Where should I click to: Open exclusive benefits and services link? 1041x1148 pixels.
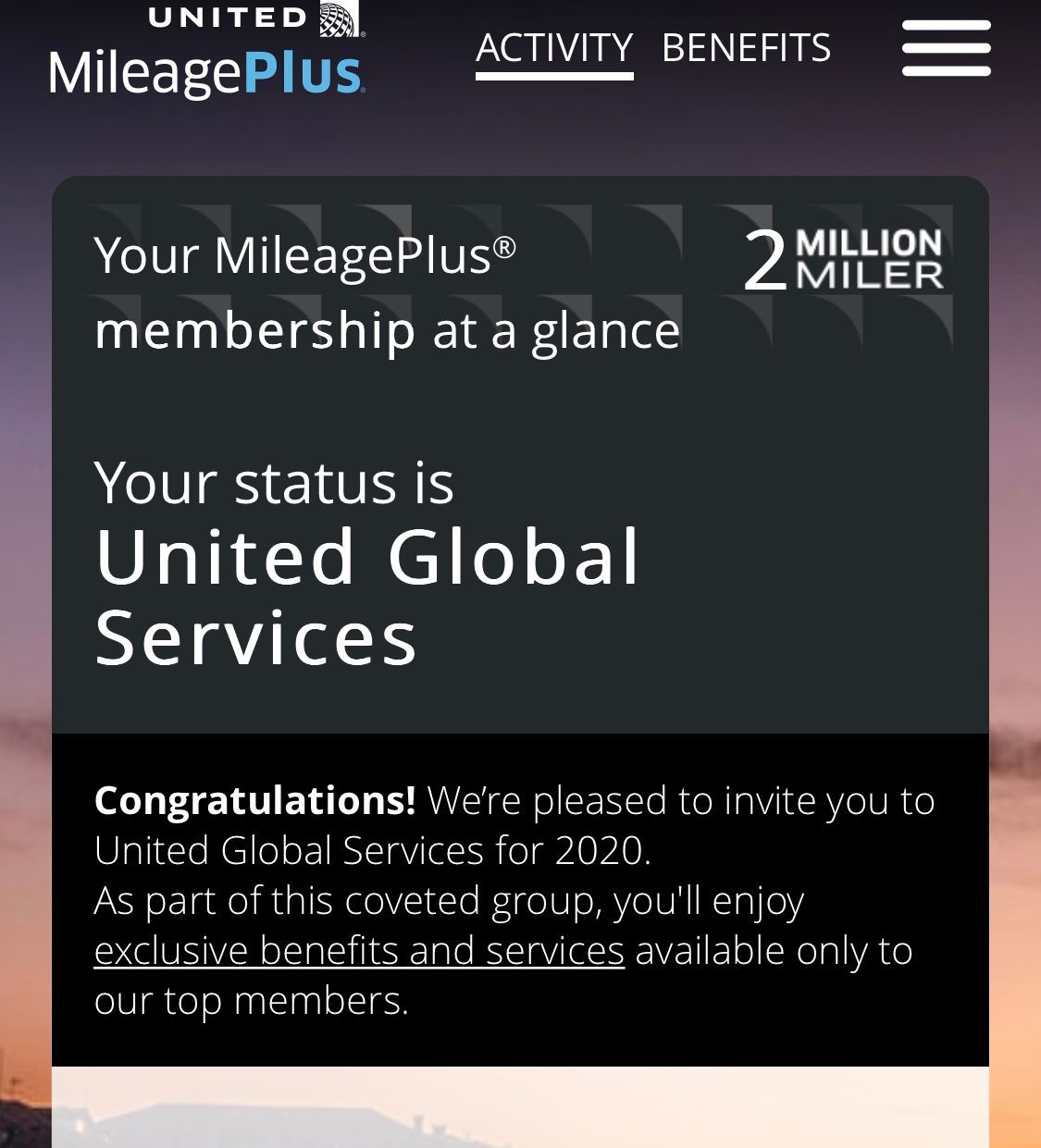click(x=359, y=950)
